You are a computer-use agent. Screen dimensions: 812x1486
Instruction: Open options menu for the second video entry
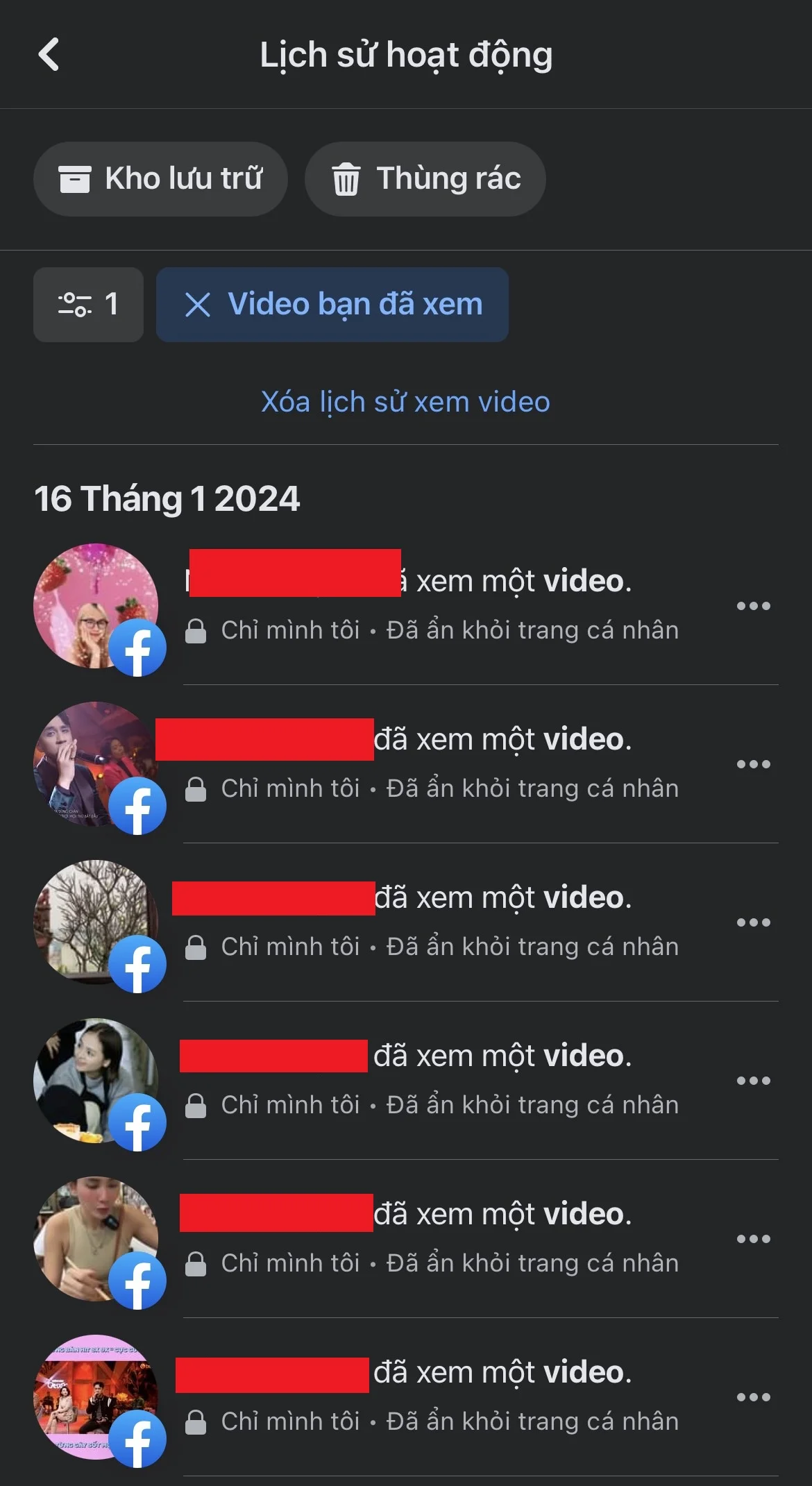[753, 764]
